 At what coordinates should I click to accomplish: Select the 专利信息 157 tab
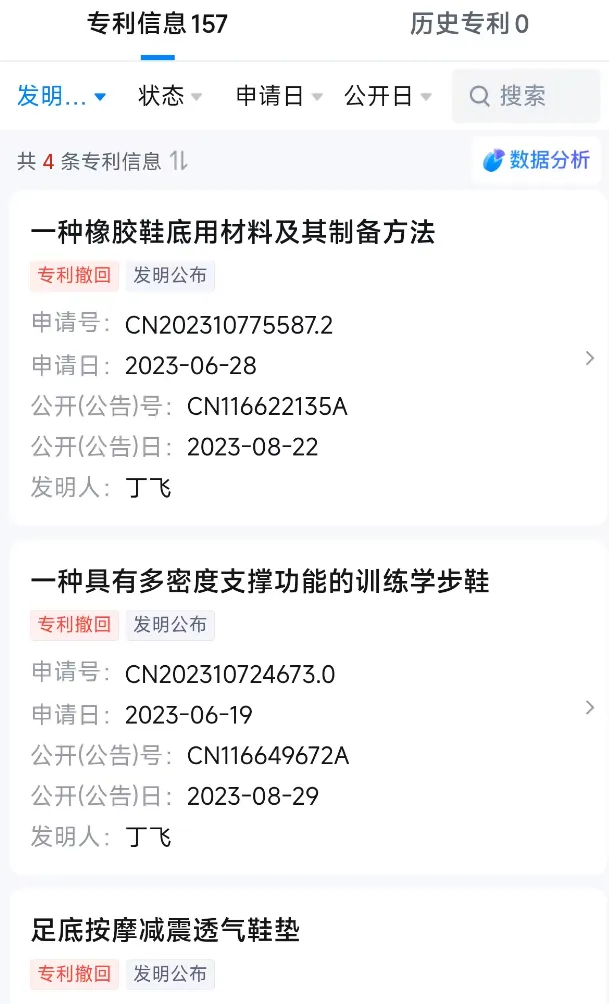[x=158, y=24]
